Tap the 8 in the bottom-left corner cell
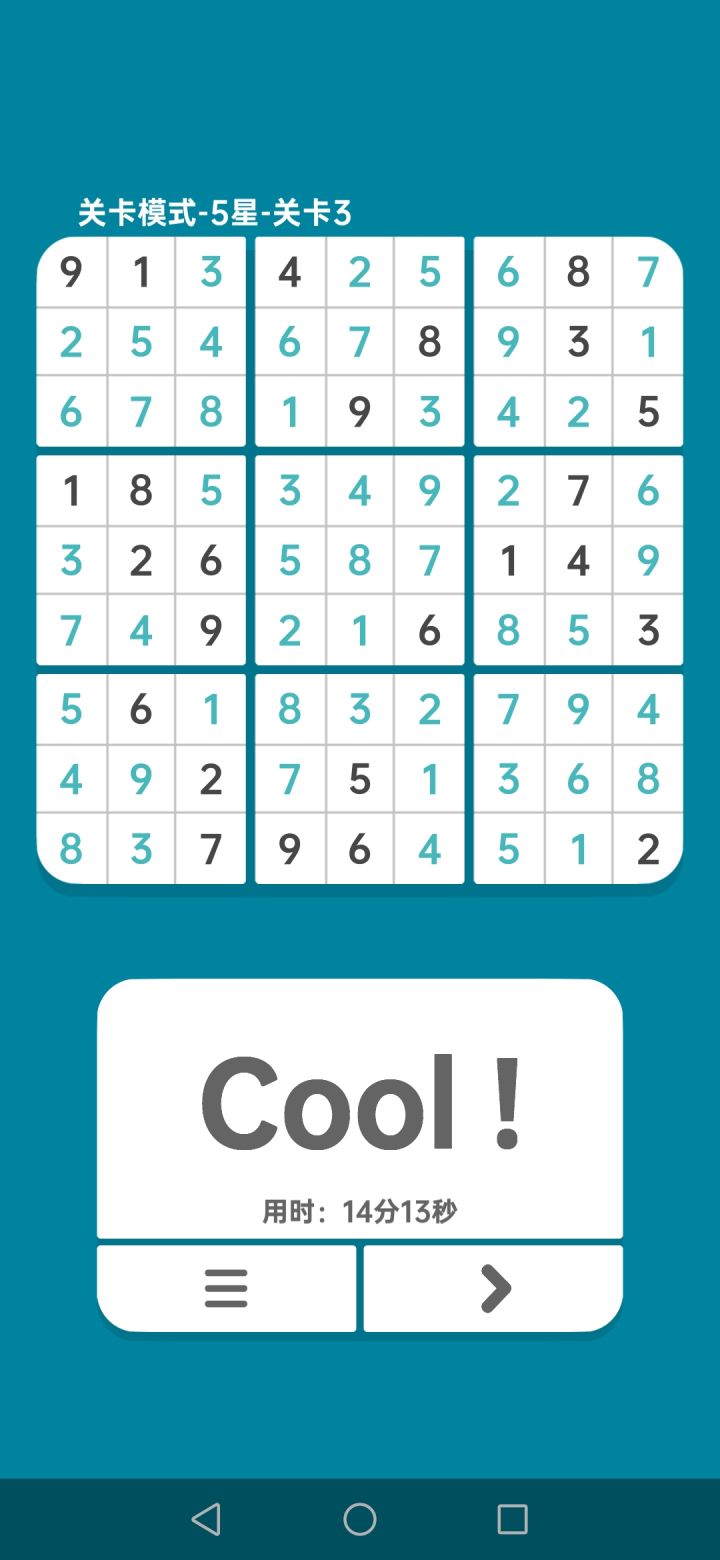This screenshot has height=1560, width=720. tap(71, 849)
